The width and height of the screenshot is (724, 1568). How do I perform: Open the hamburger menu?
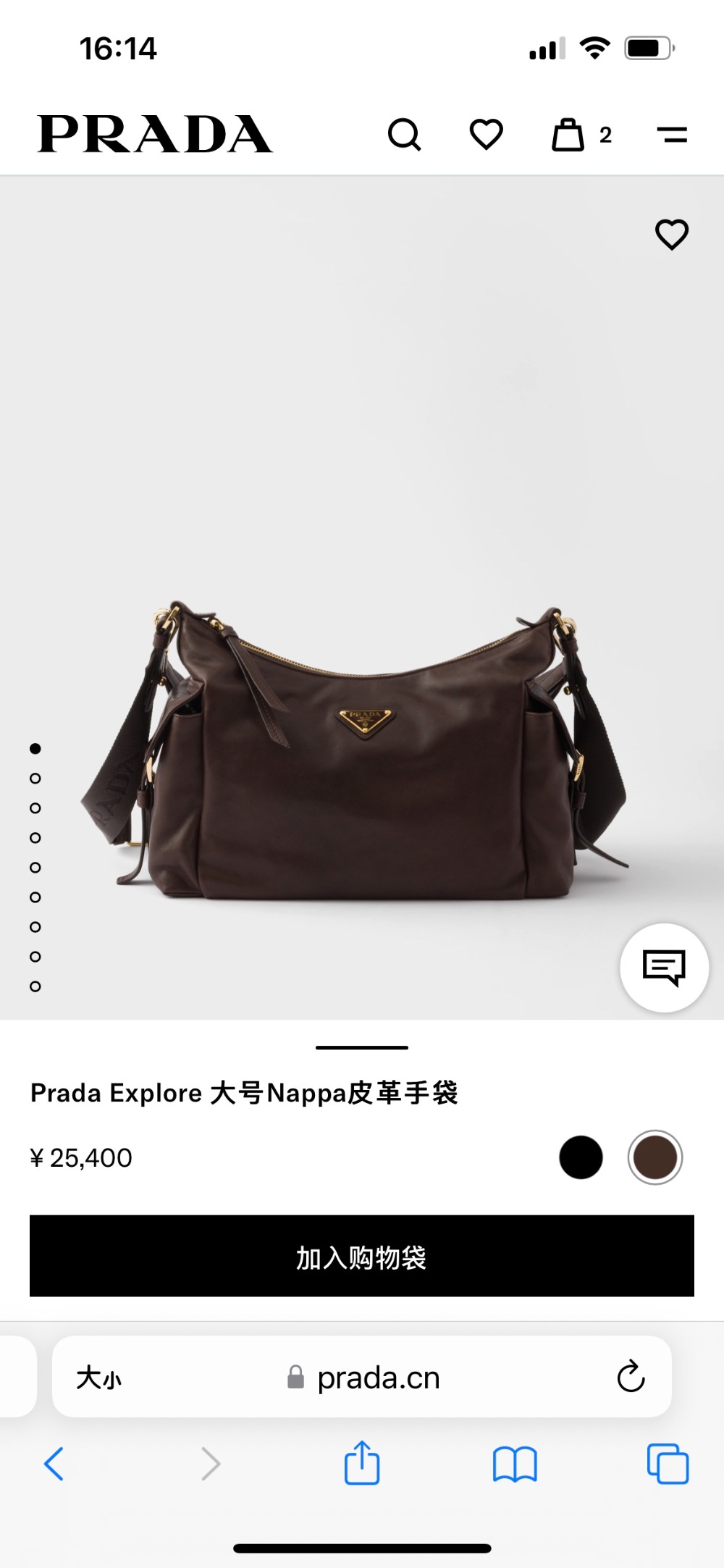672,134
